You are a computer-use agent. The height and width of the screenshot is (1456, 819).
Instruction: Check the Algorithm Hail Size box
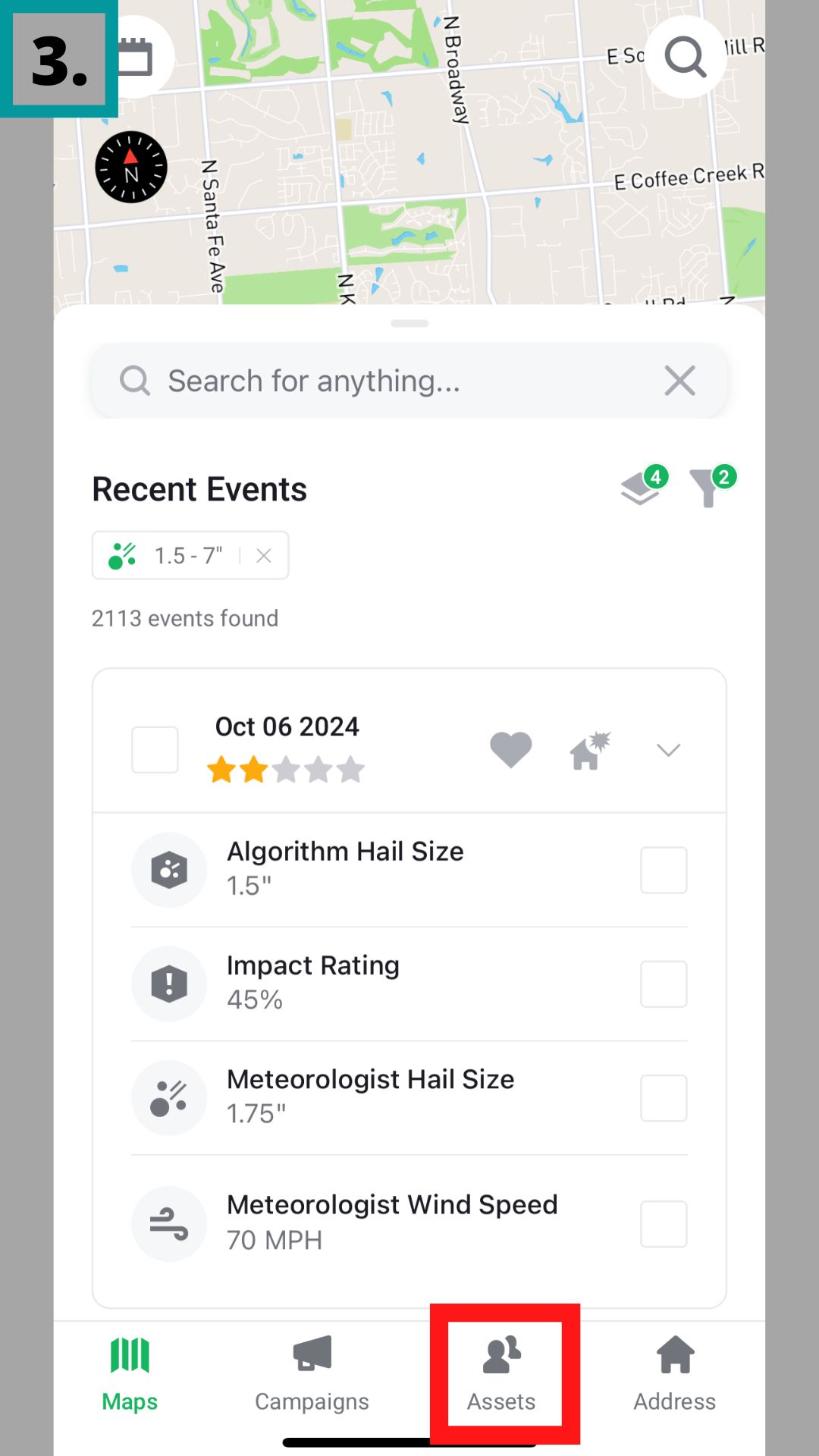coord(664,870)
